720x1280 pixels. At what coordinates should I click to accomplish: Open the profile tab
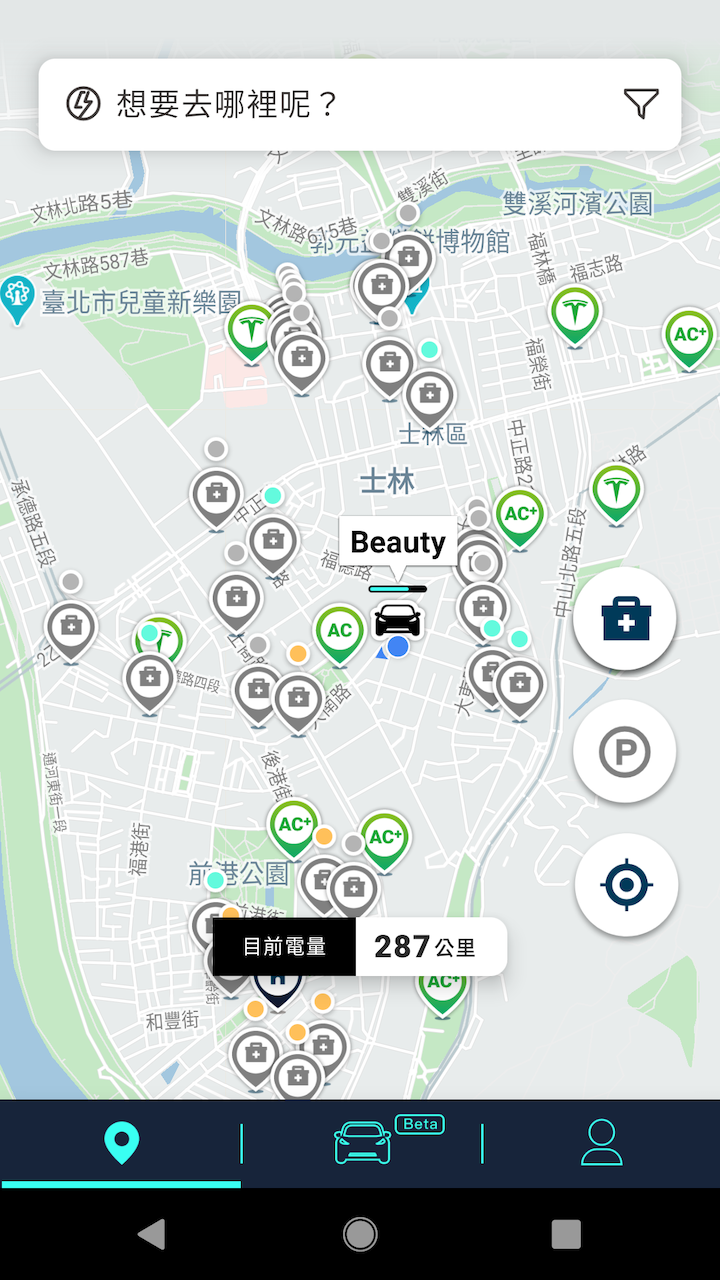(601, 1143)
